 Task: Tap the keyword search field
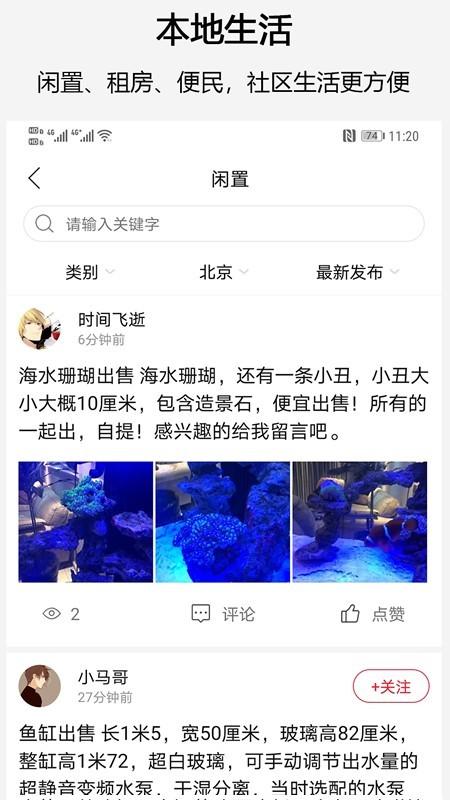[224, 223]
